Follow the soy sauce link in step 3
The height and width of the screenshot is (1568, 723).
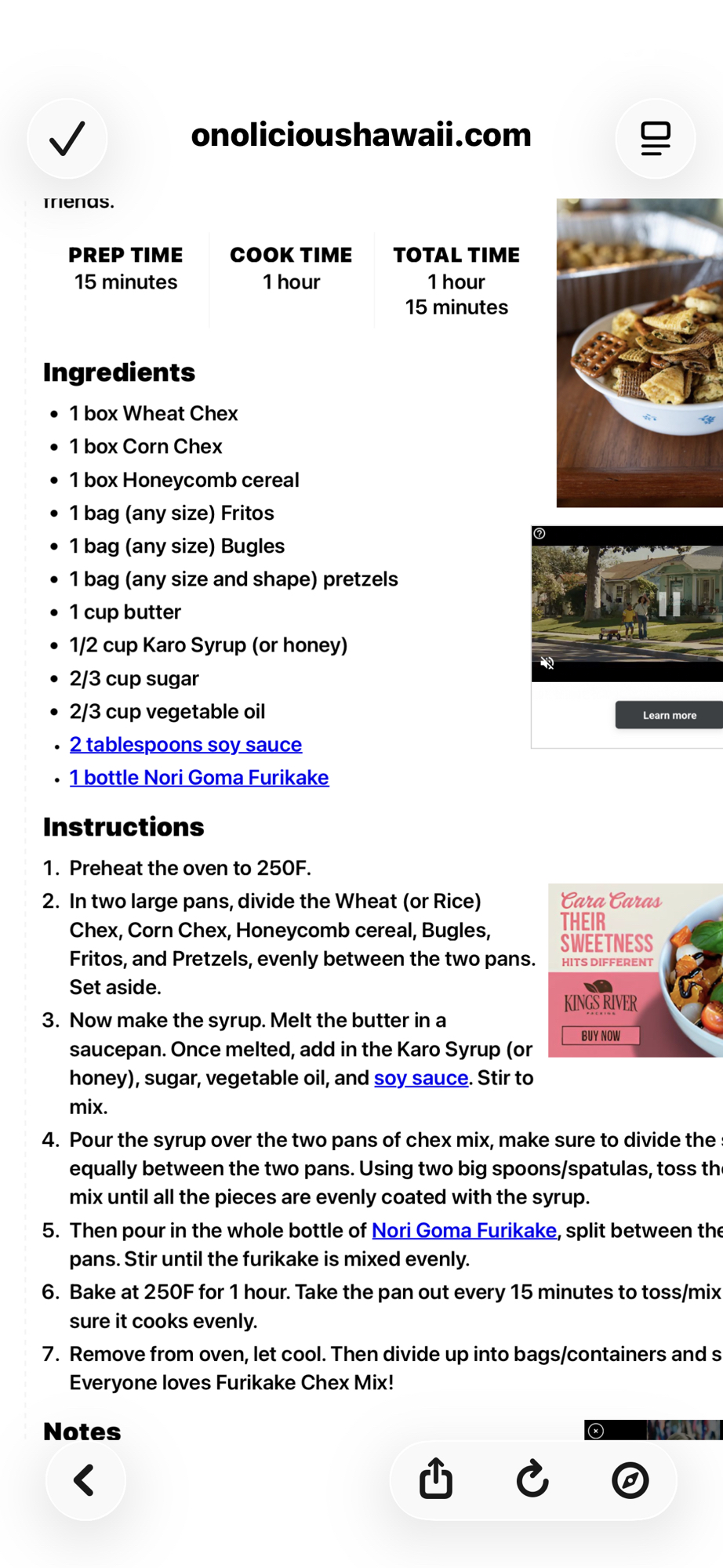pyautogui.click(x=421, y=1078)
